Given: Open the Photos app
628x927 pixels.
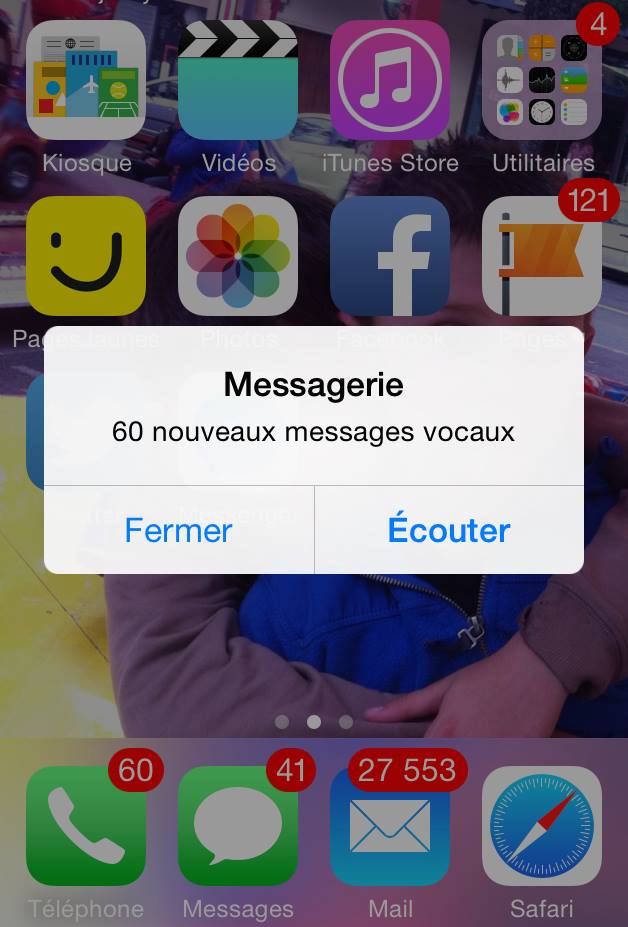Looking at the screenshot, I should point(238,256).
